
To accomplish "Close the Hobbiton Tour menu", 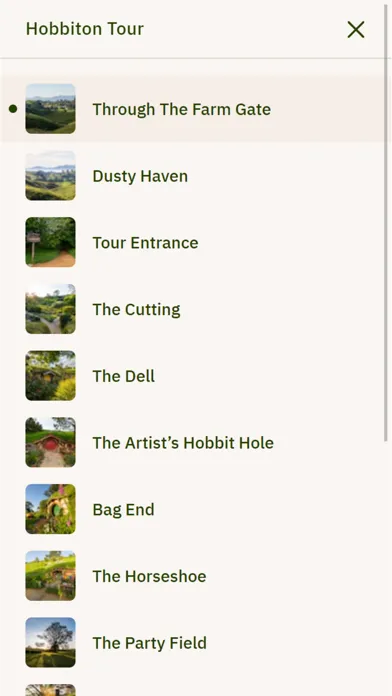I will pos(356,29).
